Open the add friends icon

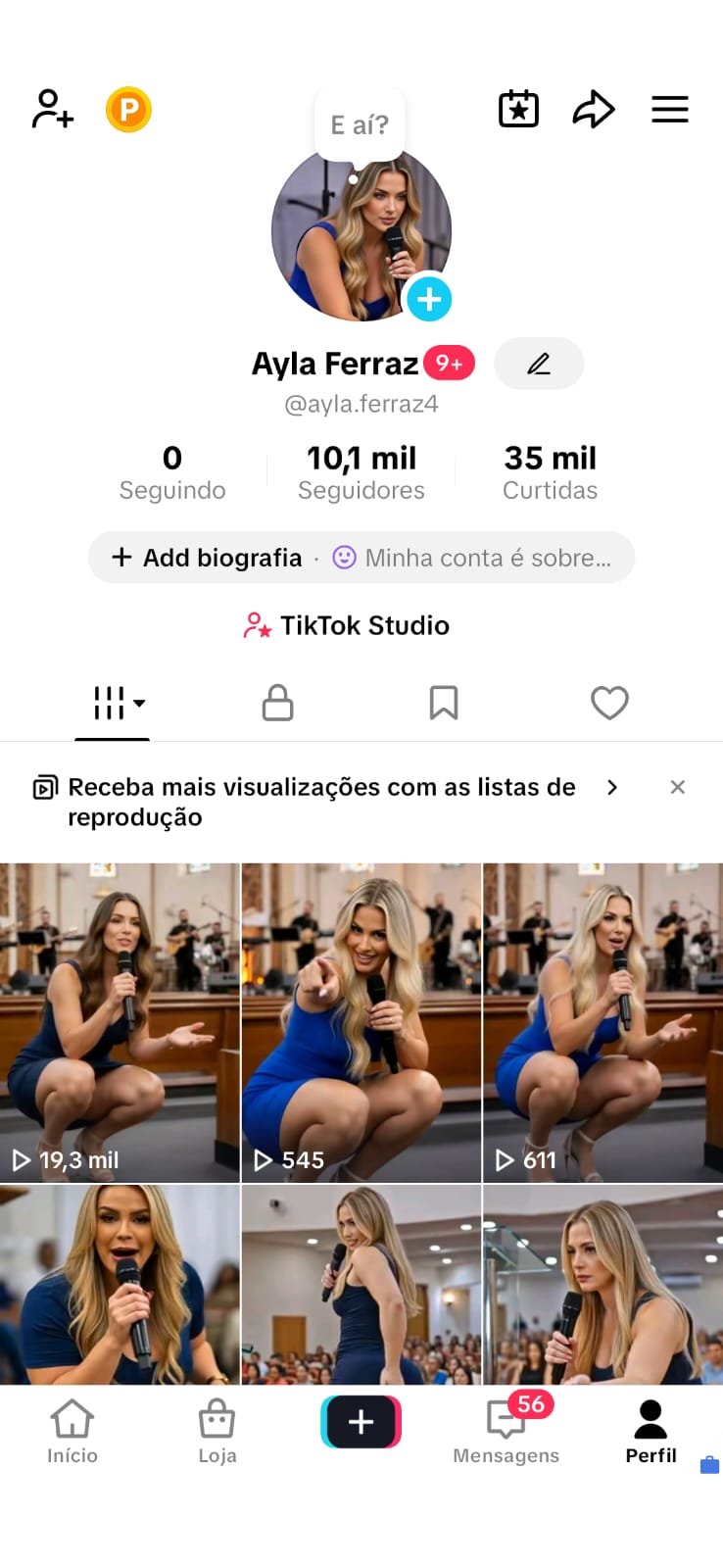52,109
